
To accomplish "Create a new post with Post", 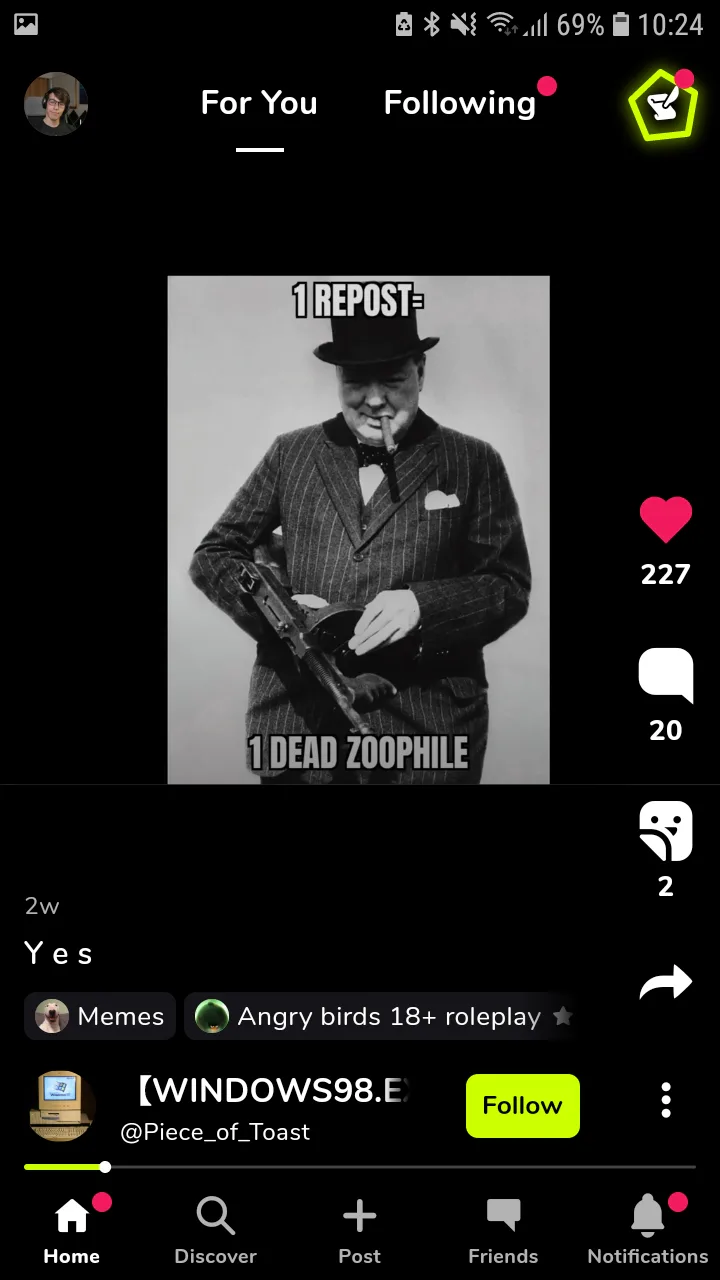I will 360,1231.
